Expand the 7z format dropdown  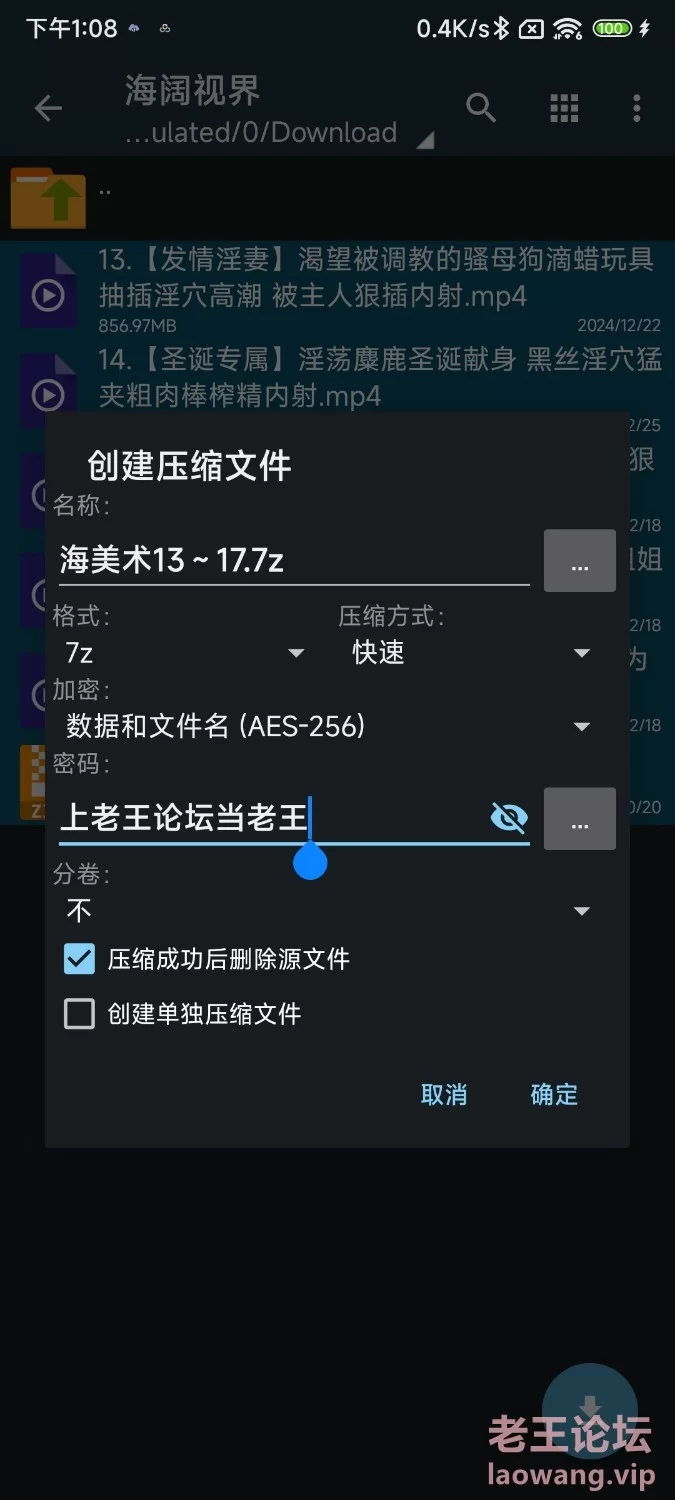pos(185,653)
